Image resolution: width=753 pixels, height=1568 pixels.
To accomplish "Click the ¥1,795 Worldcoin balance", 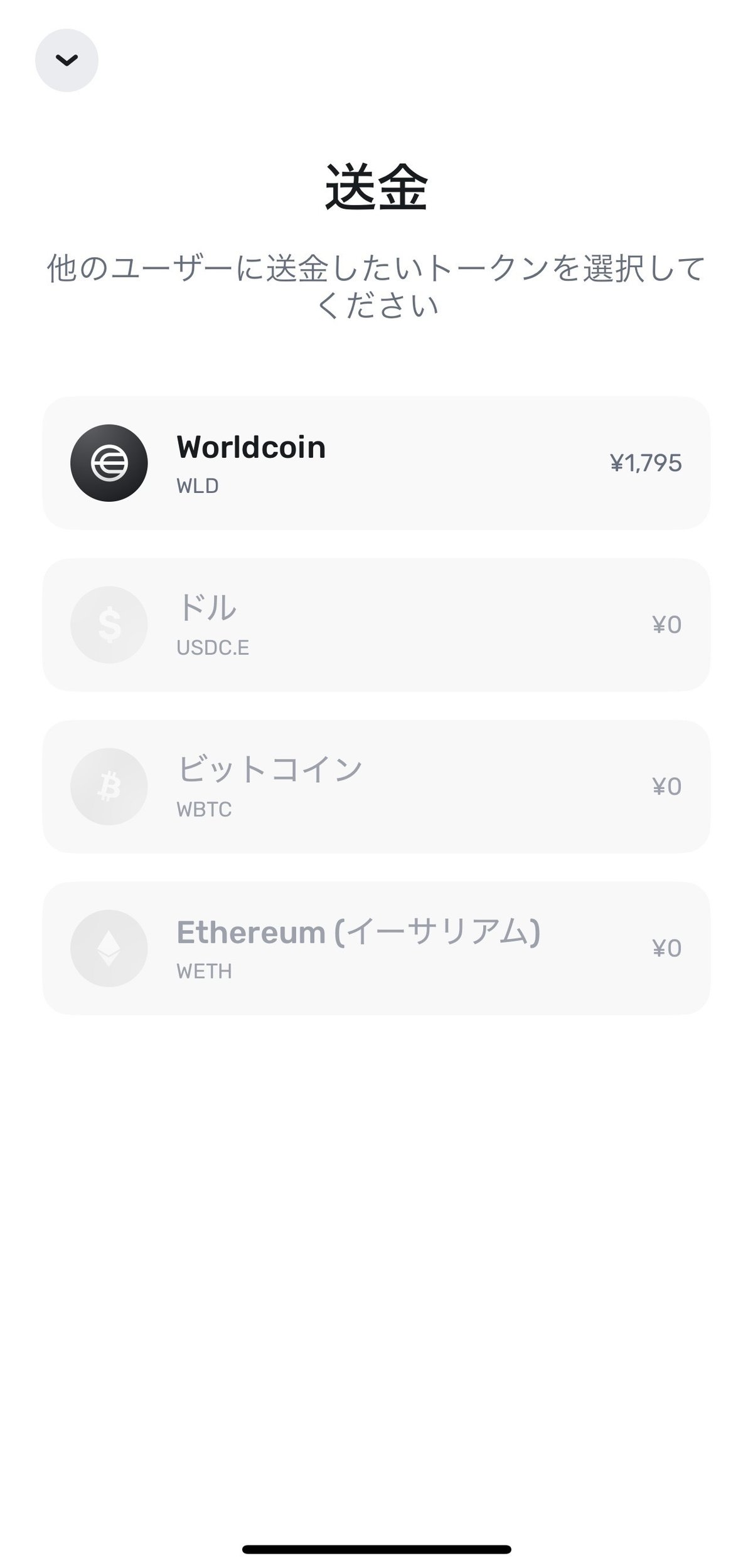I will point(648,462).
